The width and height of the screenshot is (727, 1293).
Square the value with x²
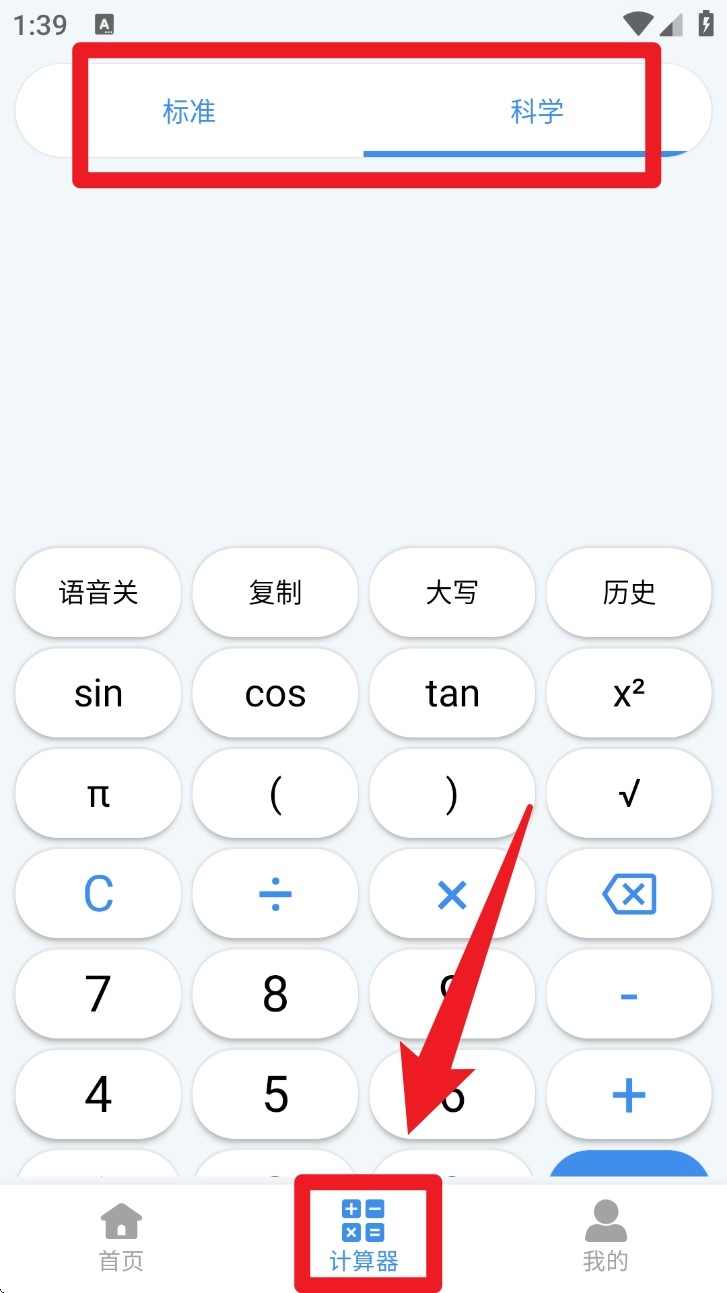[x=629, y=694]
